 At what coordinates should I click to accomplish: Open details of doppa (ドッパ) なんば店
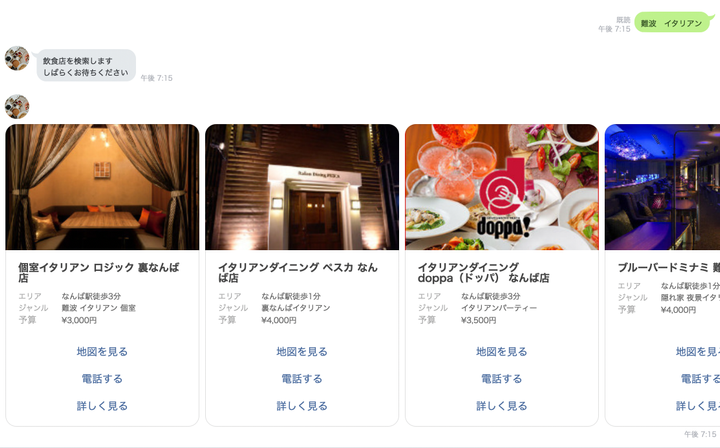coord(501,406)
